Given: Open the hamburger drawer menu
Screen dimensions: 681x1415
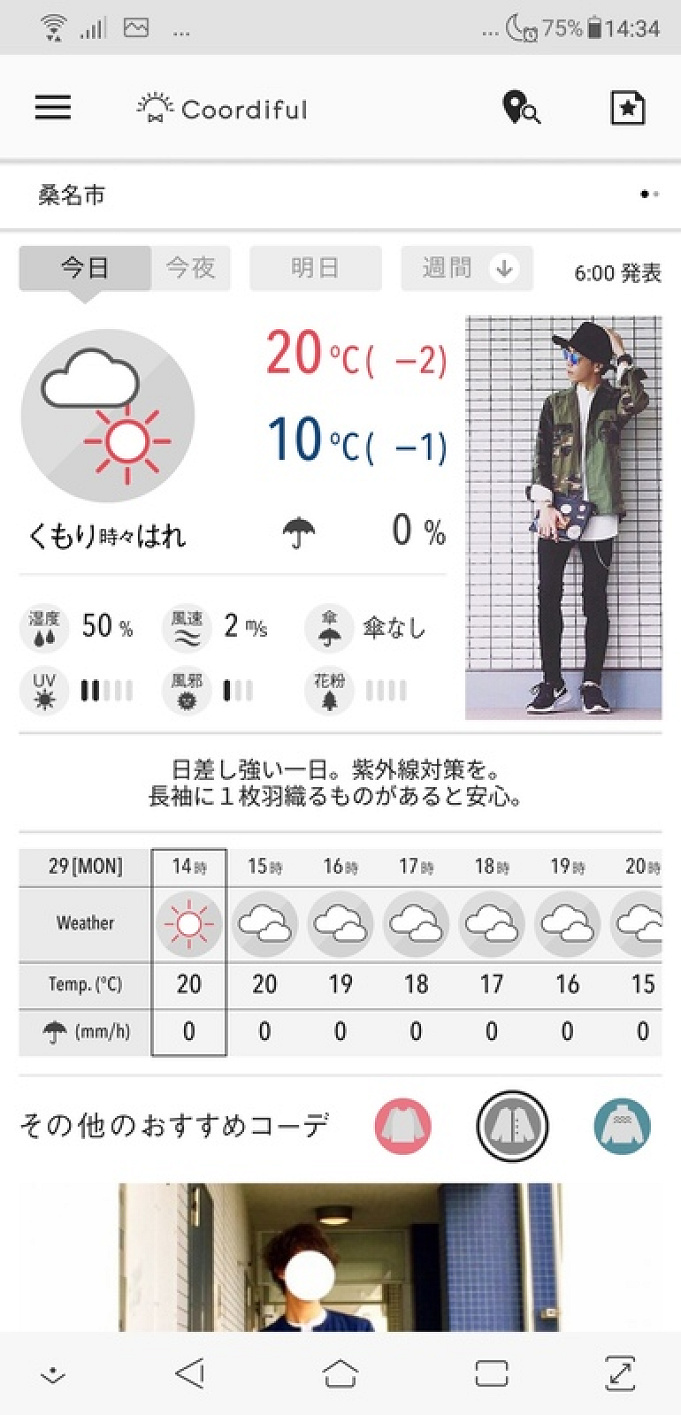Looking at the screenshot, I should click(x=53, y=108).
